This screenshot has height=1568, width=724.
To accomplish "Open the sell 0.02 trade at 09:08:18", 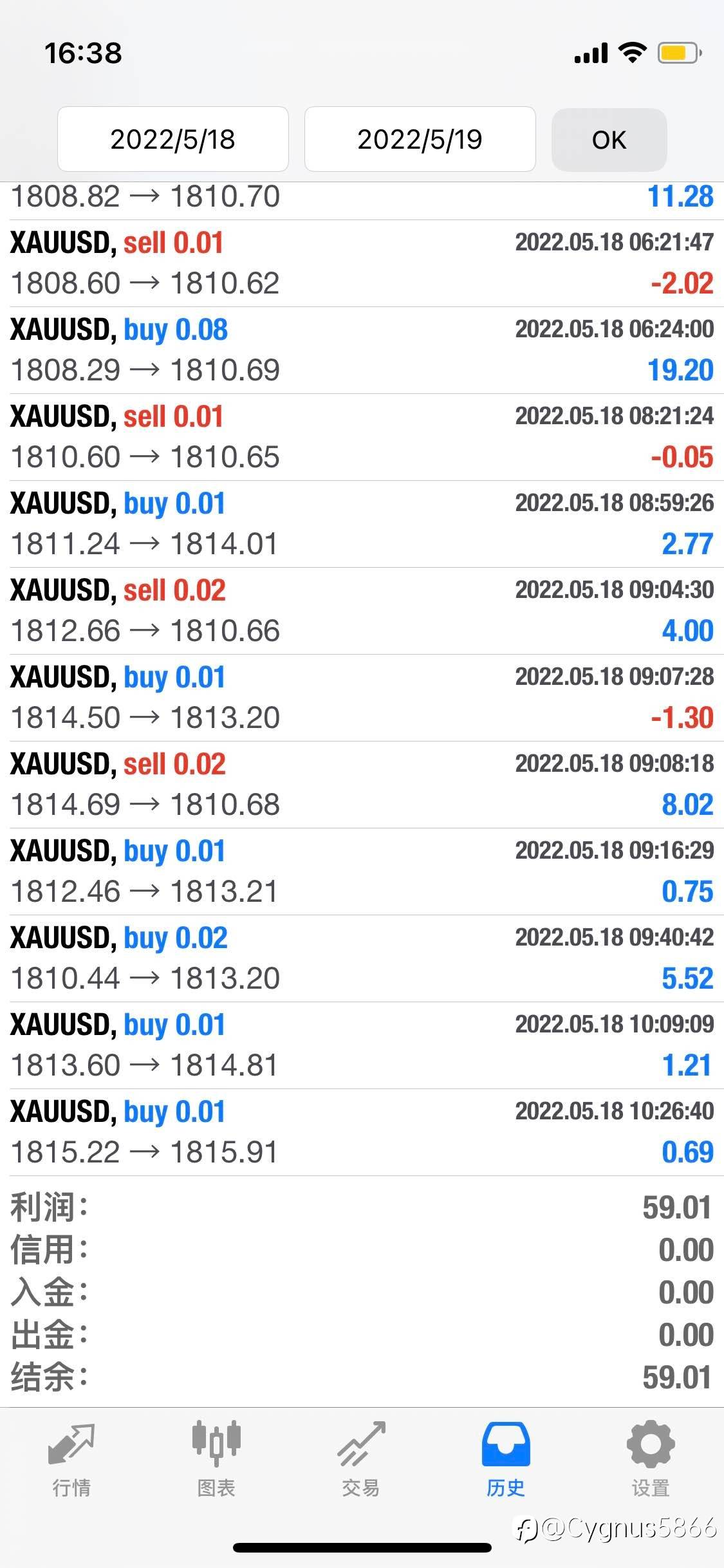I will 362,785.
